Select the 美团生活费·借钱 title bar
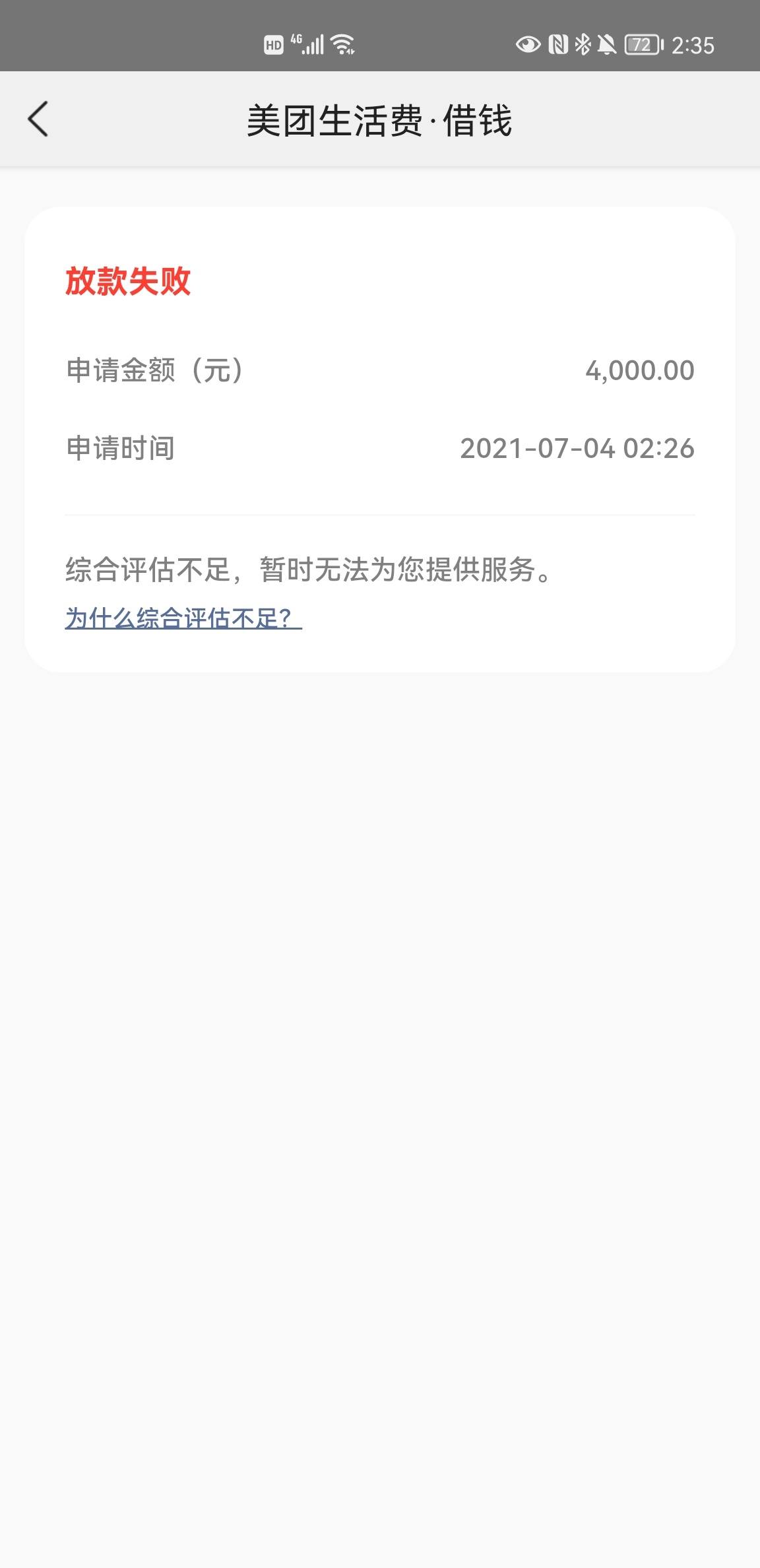The image size is (760, 1568). tap(380, 120)
